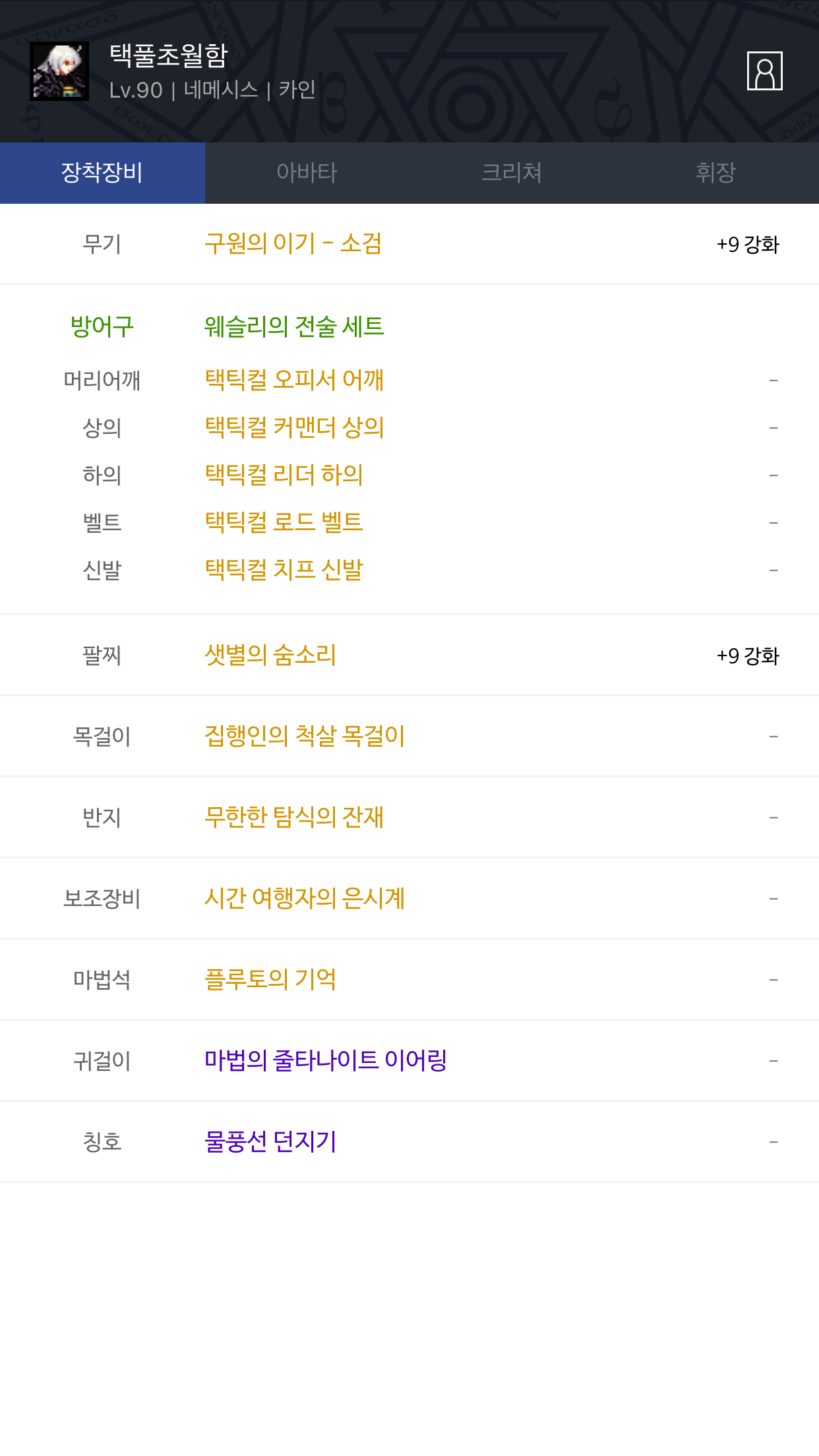
Task: Open title 물풍선 던지기
Action: pos(270,1141)
